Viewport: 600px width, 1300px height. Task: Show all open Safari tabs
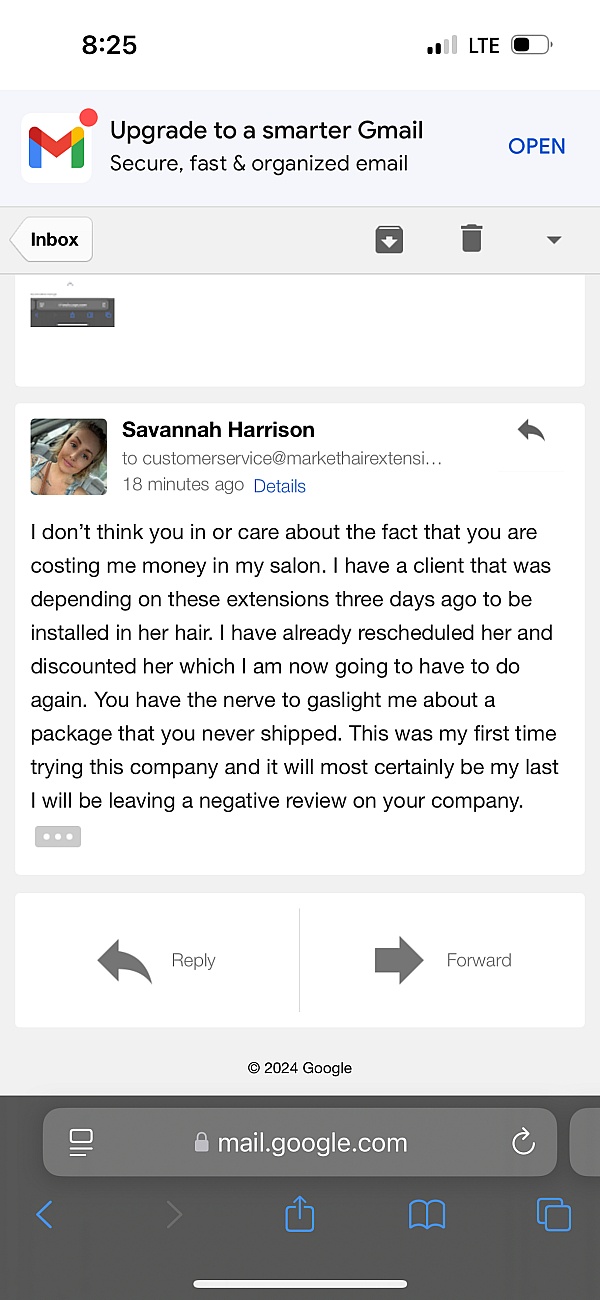(x=553, y=1215)
